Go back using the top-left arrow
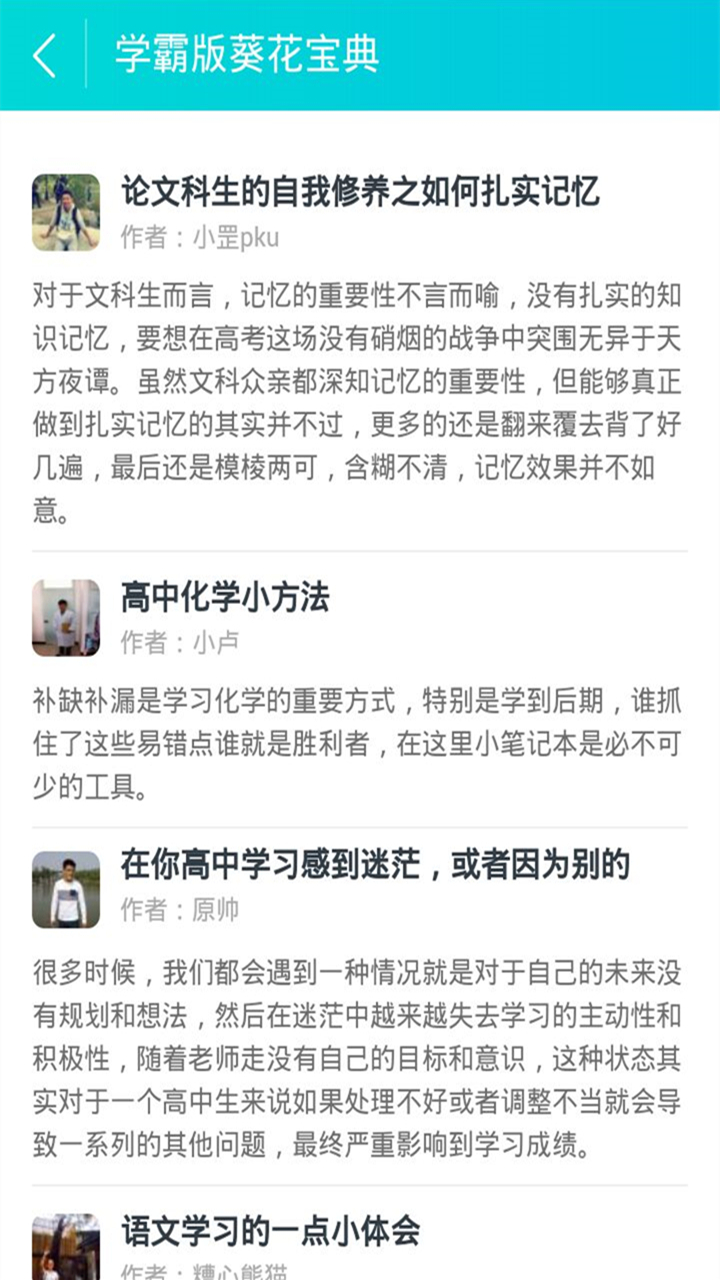Image resolution: width=720 pixels, height=1280 pixels. point(44,55)
